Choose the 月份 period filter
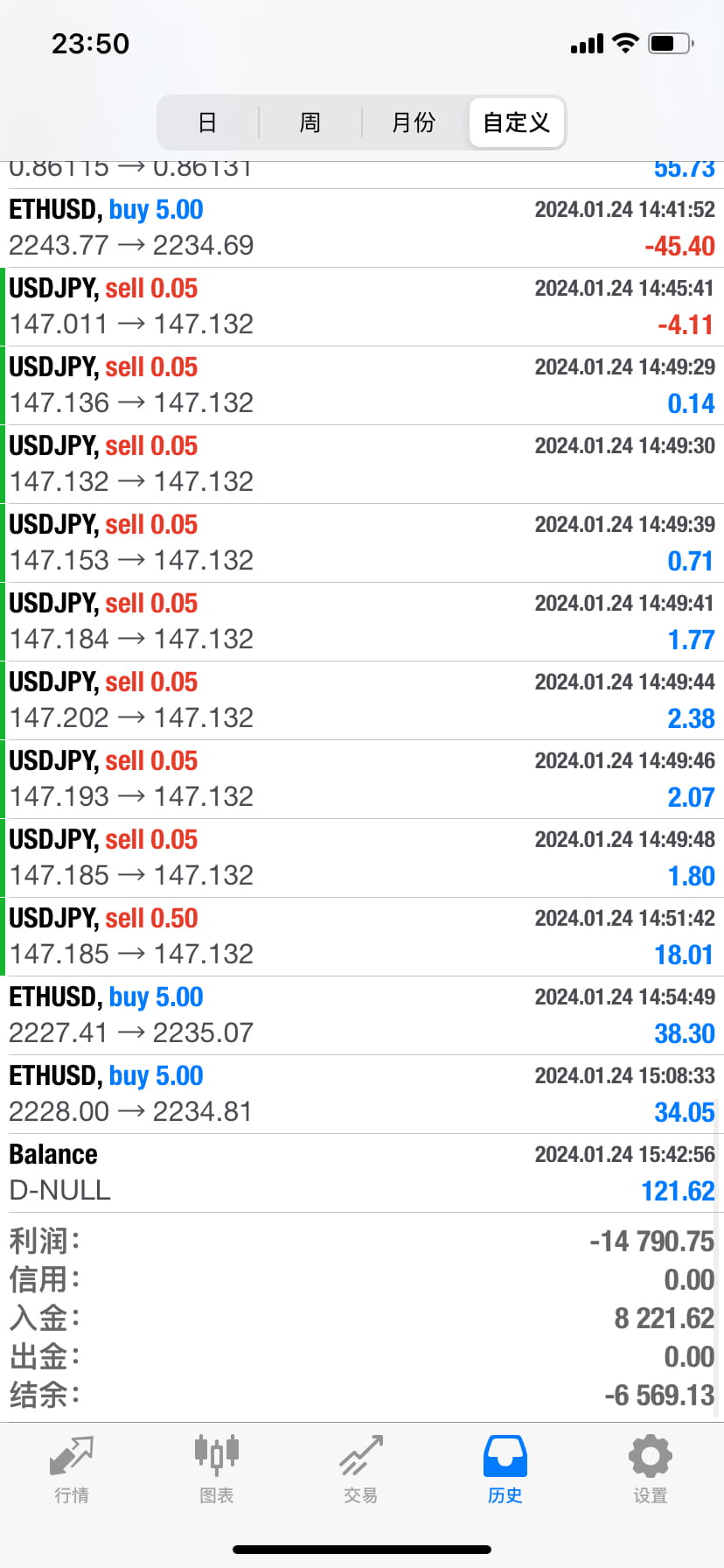This screenshot has width=724, height=1568. click(414, 122)
